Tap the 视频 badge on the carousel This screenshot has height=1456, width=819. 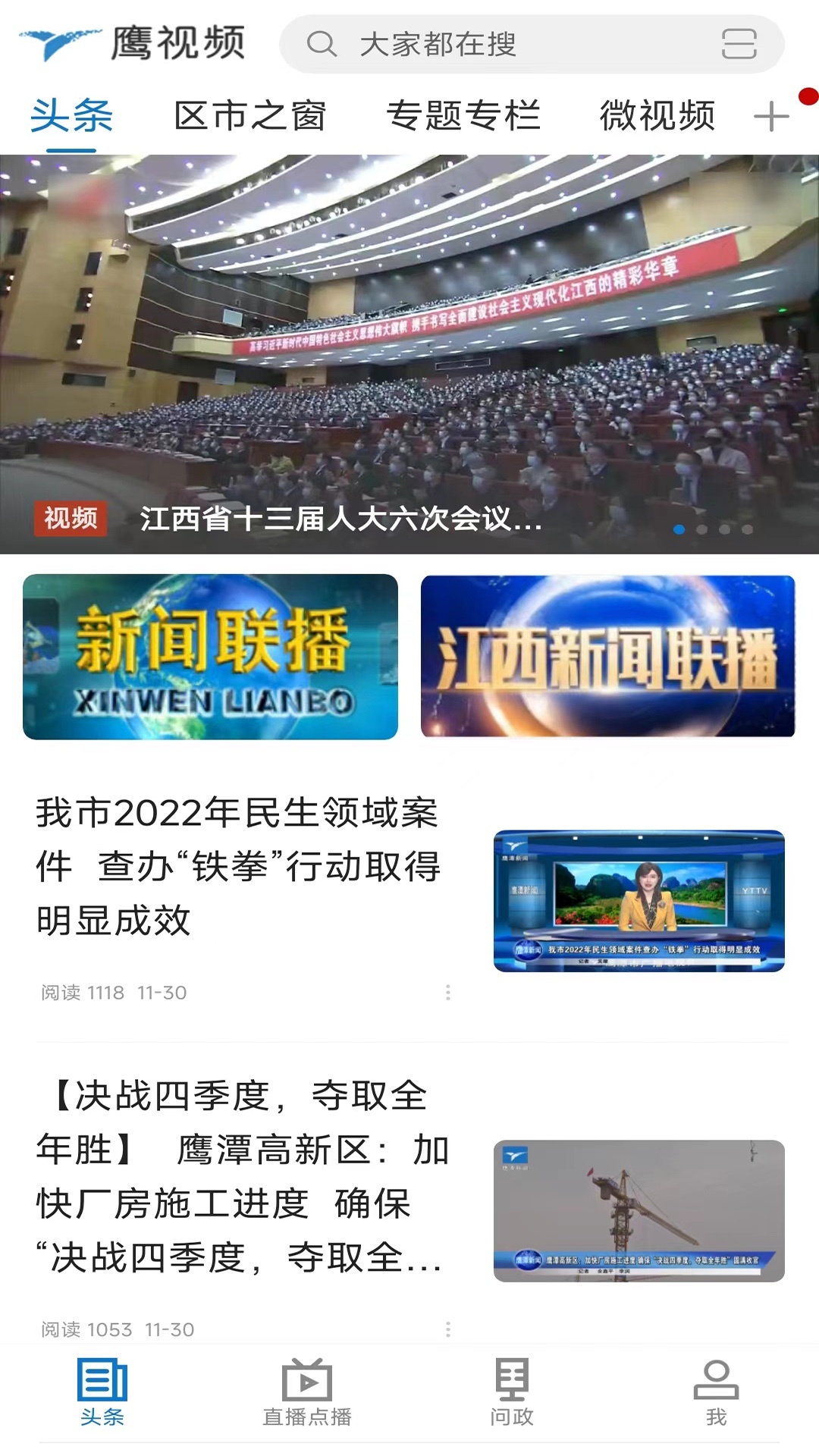point(71,519)
